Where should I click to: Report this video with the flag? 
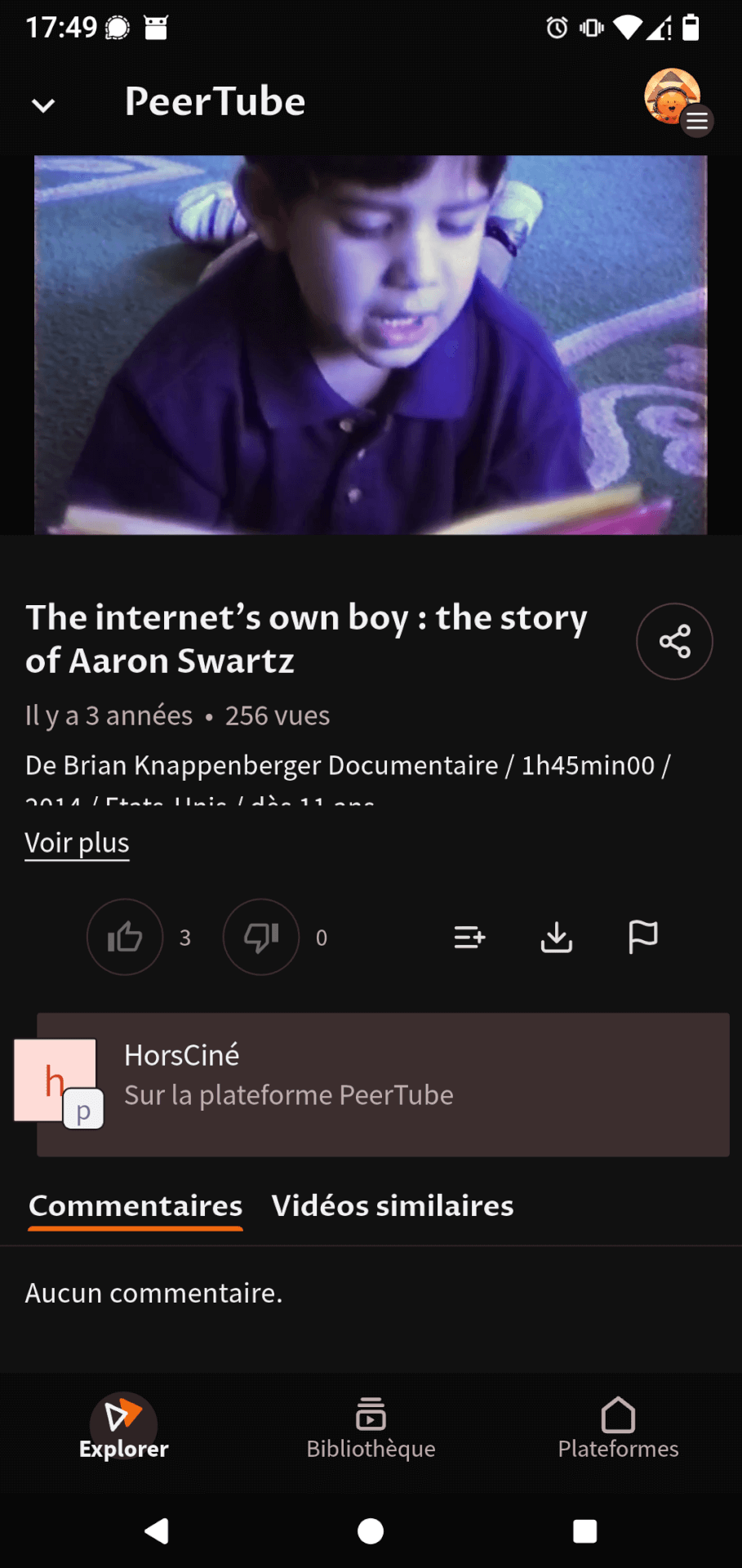tap(643, 937)
